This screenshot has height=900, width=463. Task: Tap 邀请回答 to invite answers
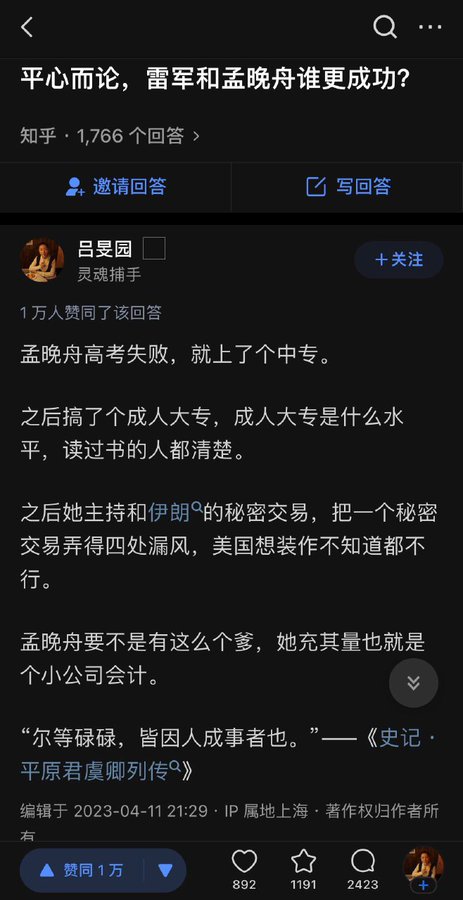tap(115, 187)
